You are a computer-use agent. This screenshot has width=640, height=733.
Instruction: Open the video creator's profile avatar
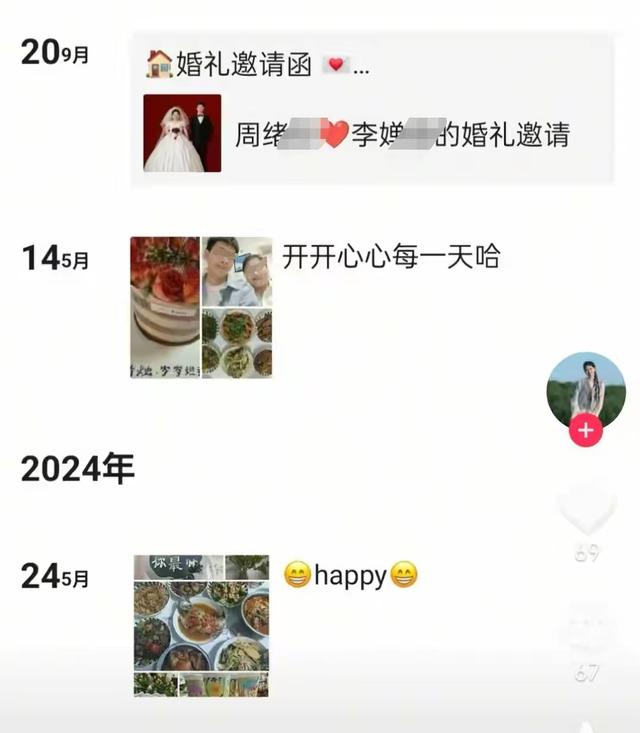tap(585, 388)
